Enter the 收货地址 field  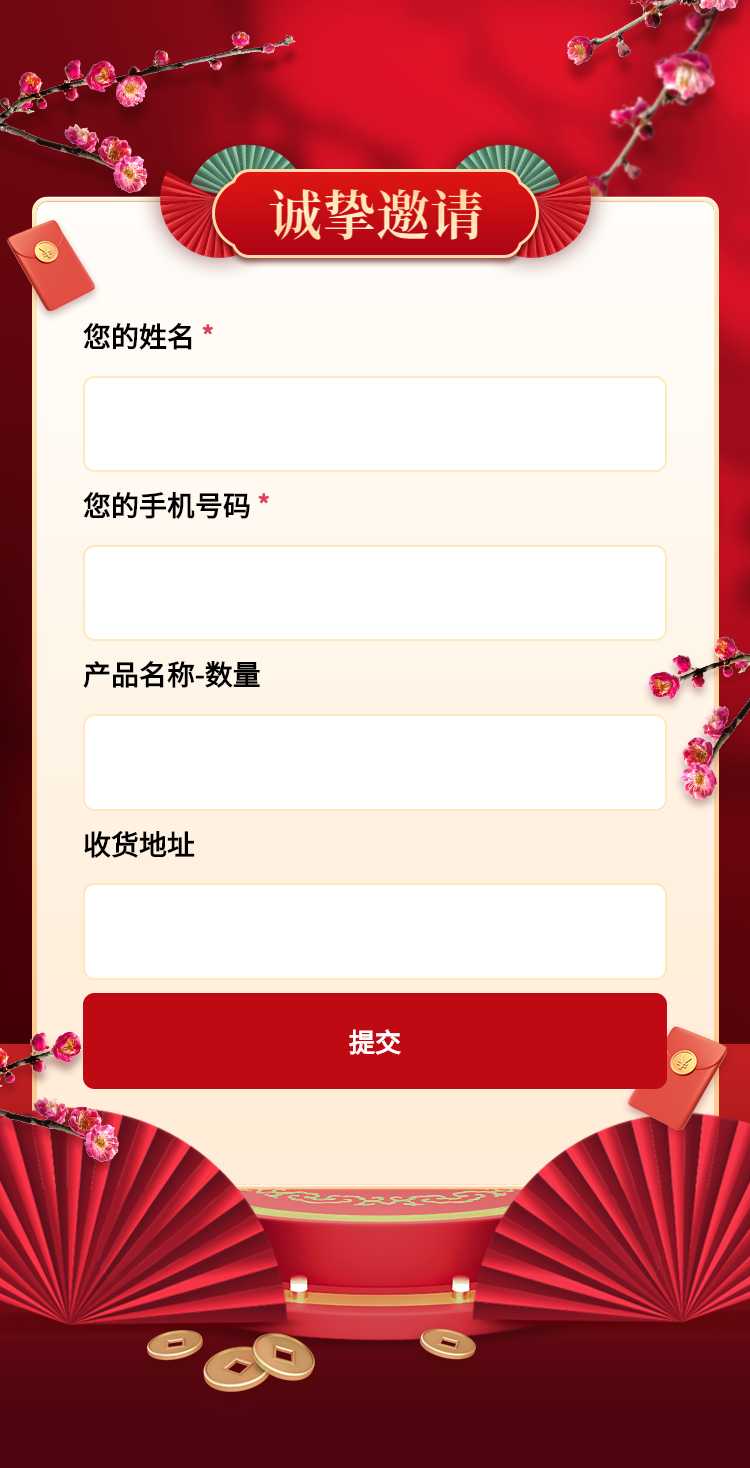(374, 931)
